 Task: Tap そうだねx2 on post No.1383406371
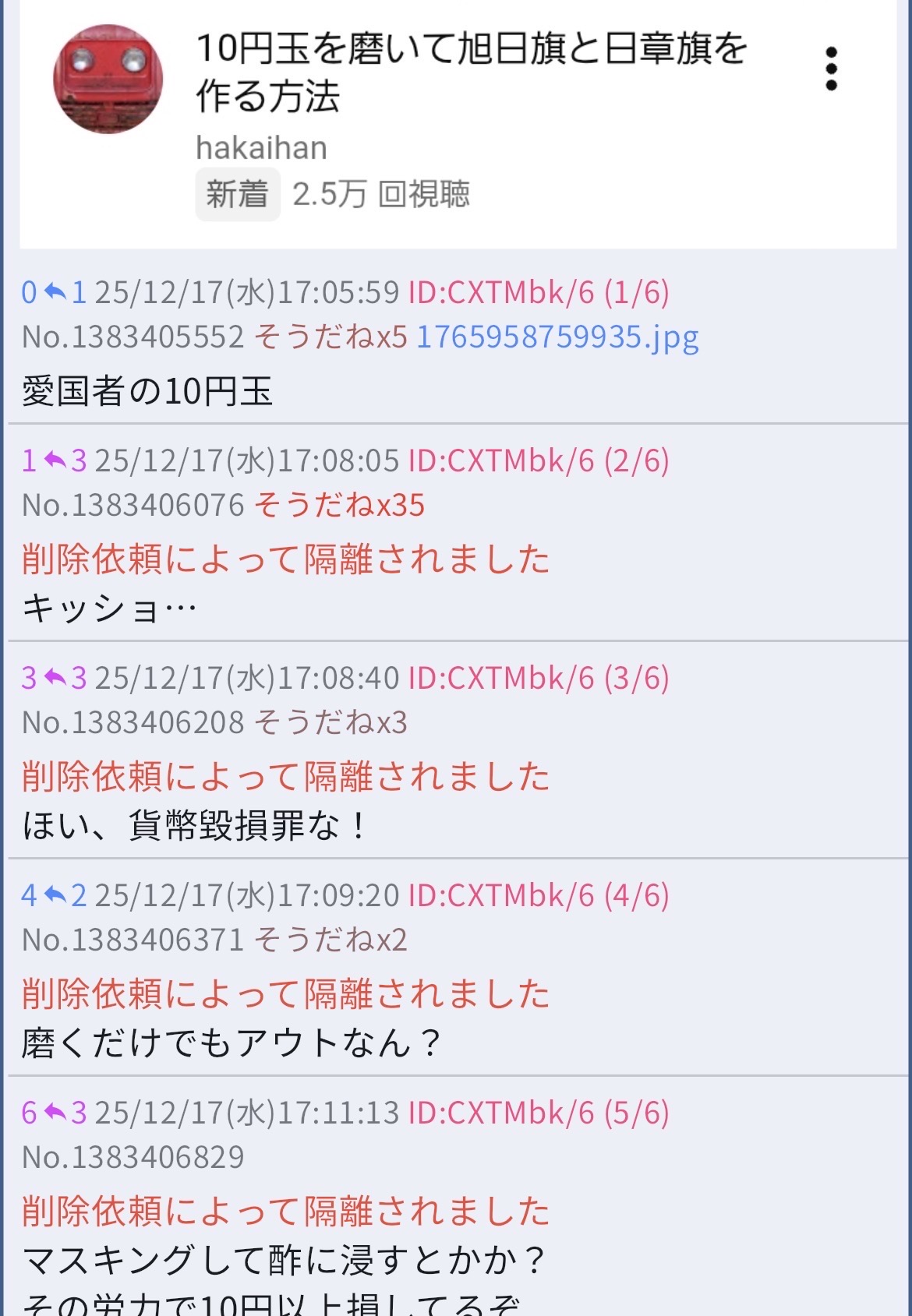click(x=331, y=940)
